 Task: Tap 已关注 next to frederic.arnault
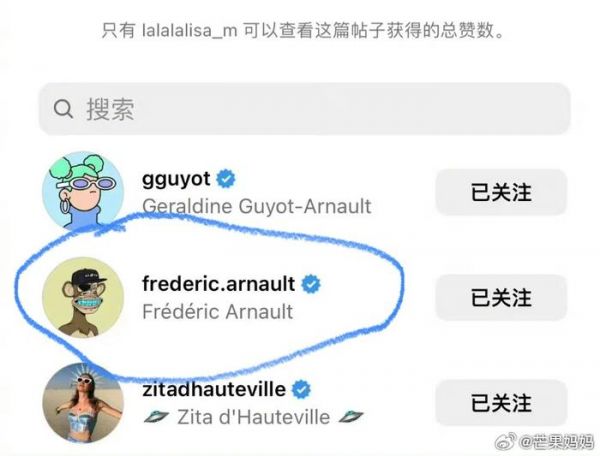501,297
